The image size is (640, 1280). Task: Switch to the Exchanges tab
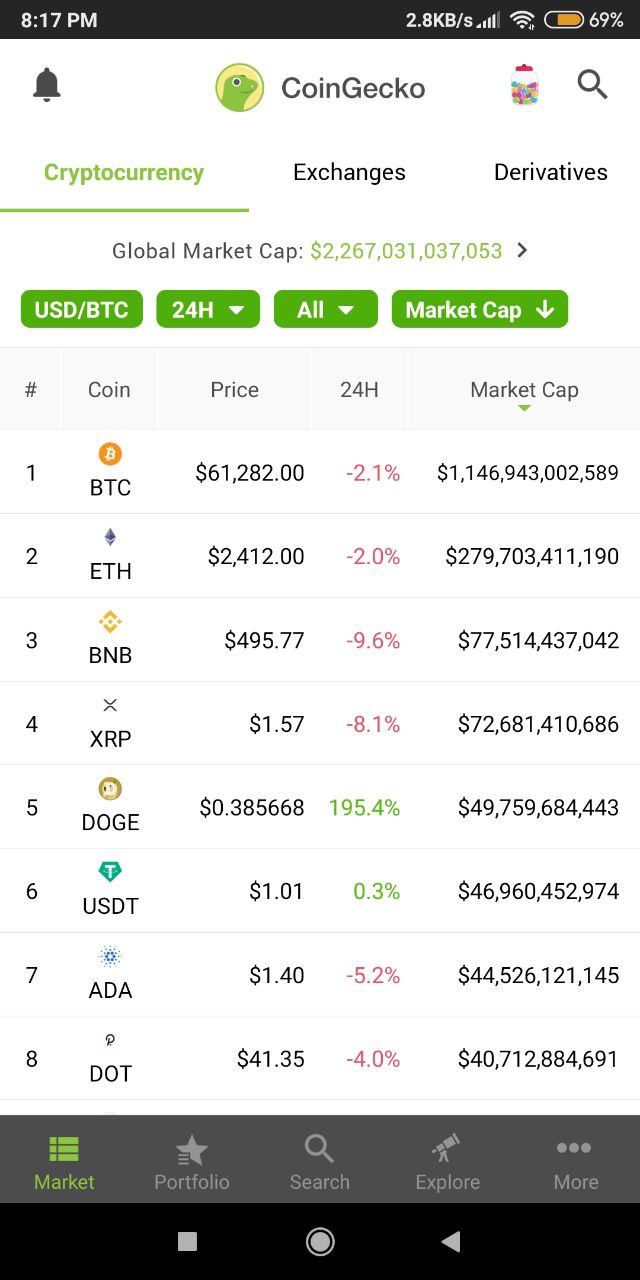(349, 172)
